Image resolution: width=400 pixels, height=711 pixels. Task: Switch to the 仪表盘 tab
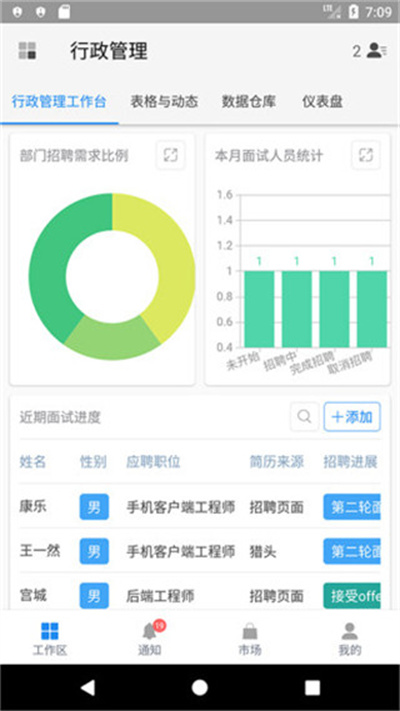click(x=322, y=102)
